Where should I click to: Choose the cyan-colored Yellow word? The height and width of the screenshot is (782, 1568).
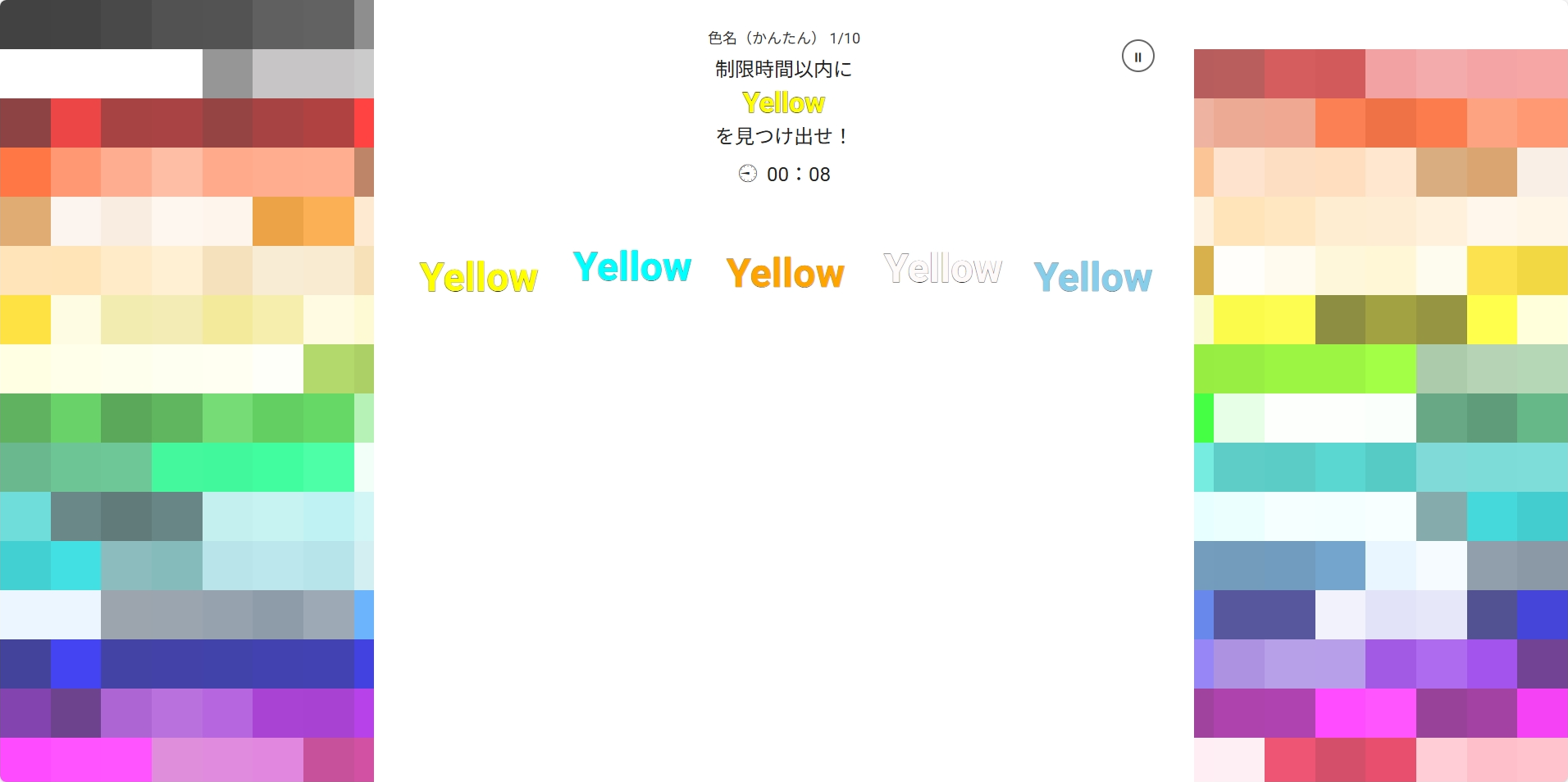coord(631,267)
